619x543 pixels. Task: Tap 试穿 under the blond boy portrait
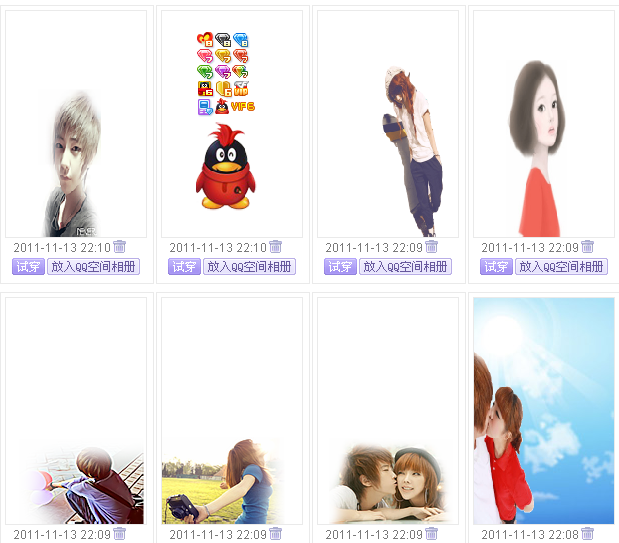(x=28, y=267)
